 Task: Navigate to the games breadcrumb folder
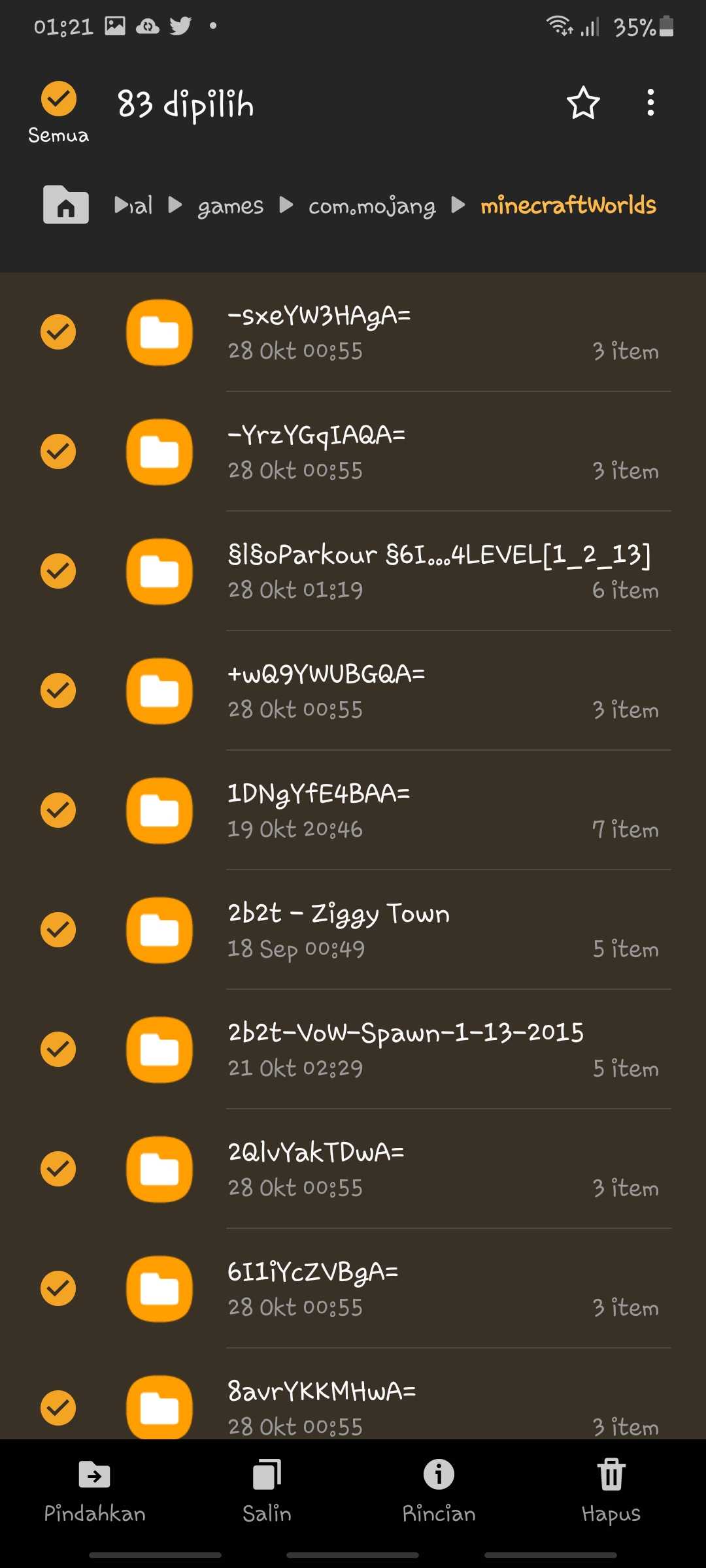230,206
